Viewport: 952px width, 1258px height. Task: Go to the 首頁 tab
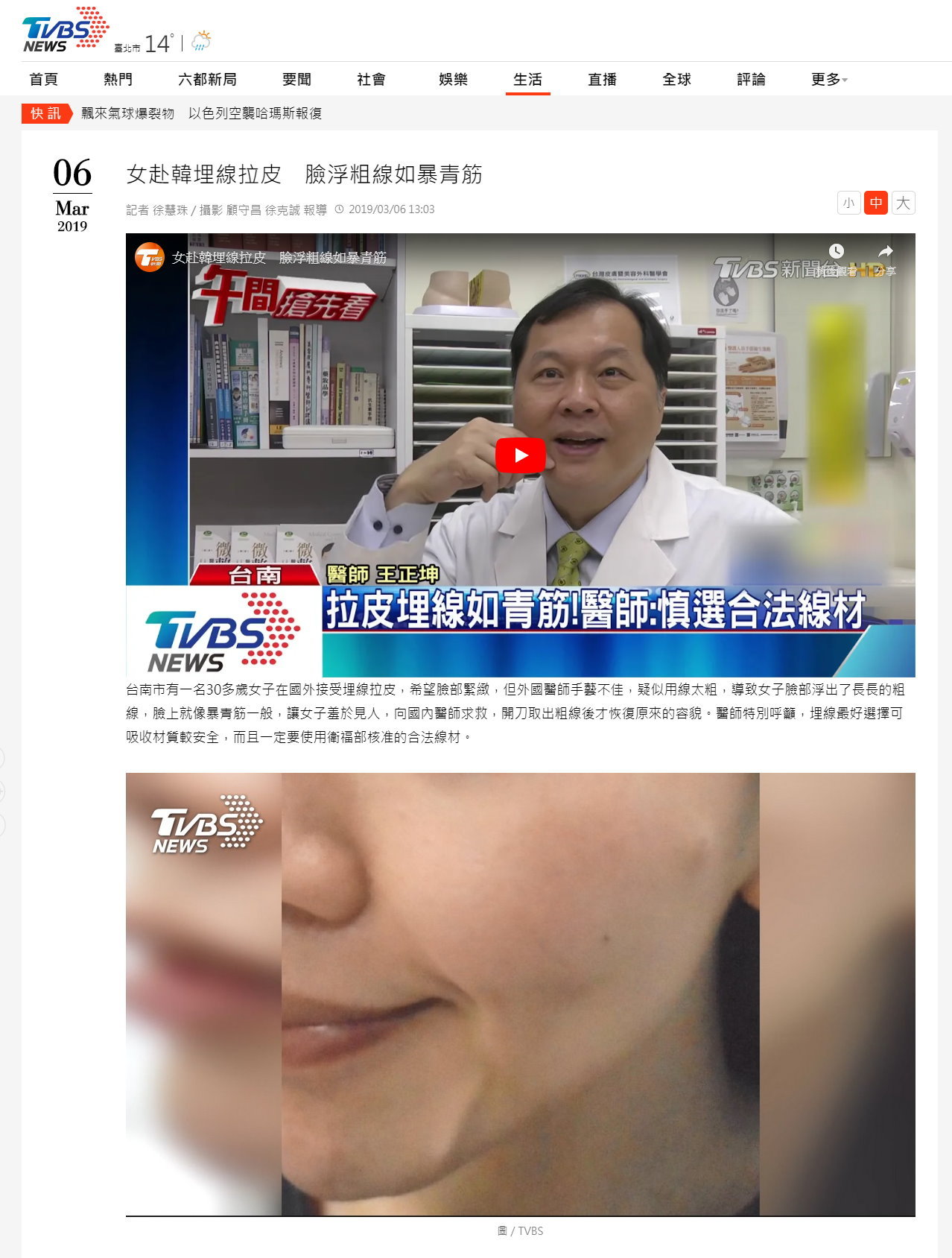pos(43,79)
